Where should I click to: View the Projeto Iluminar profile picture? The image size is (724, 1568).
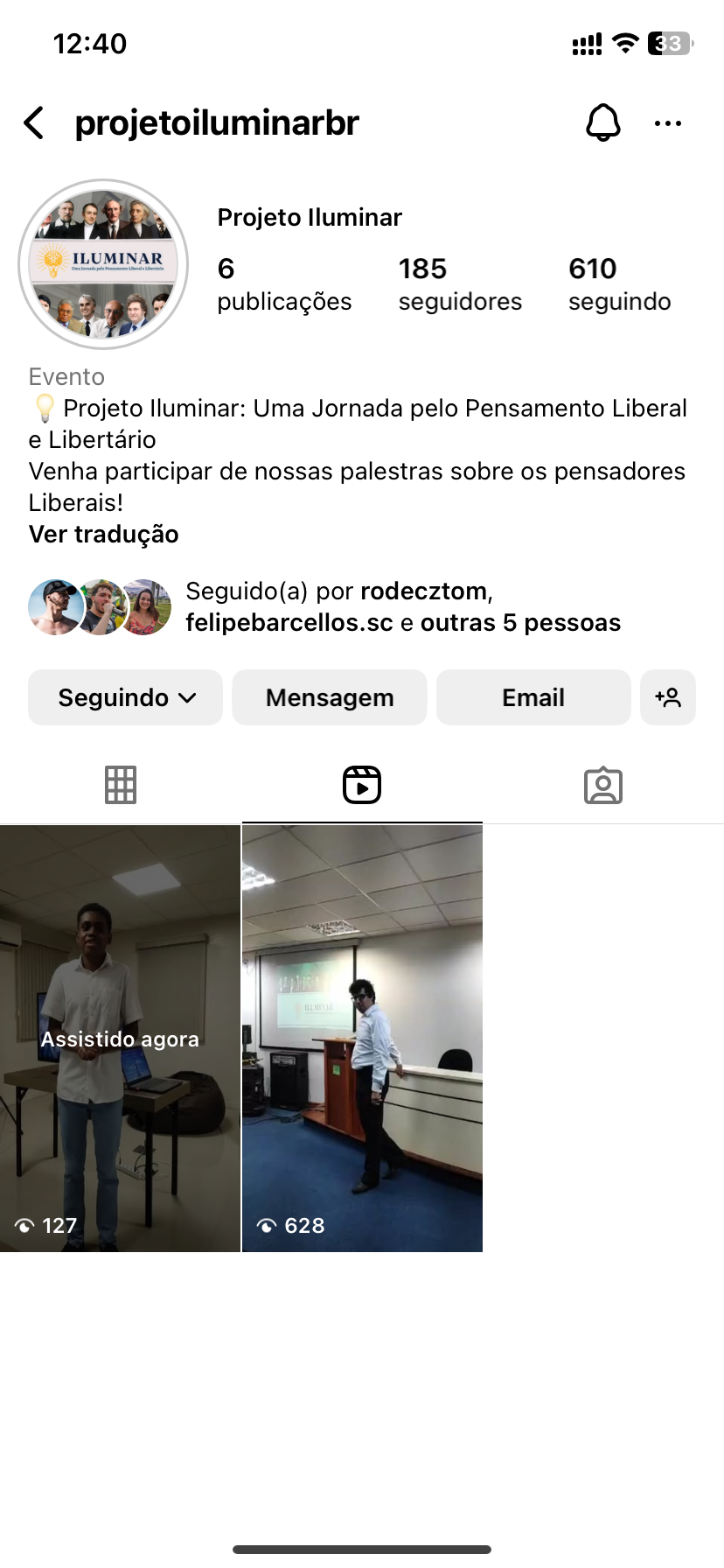tap(103, 264)
